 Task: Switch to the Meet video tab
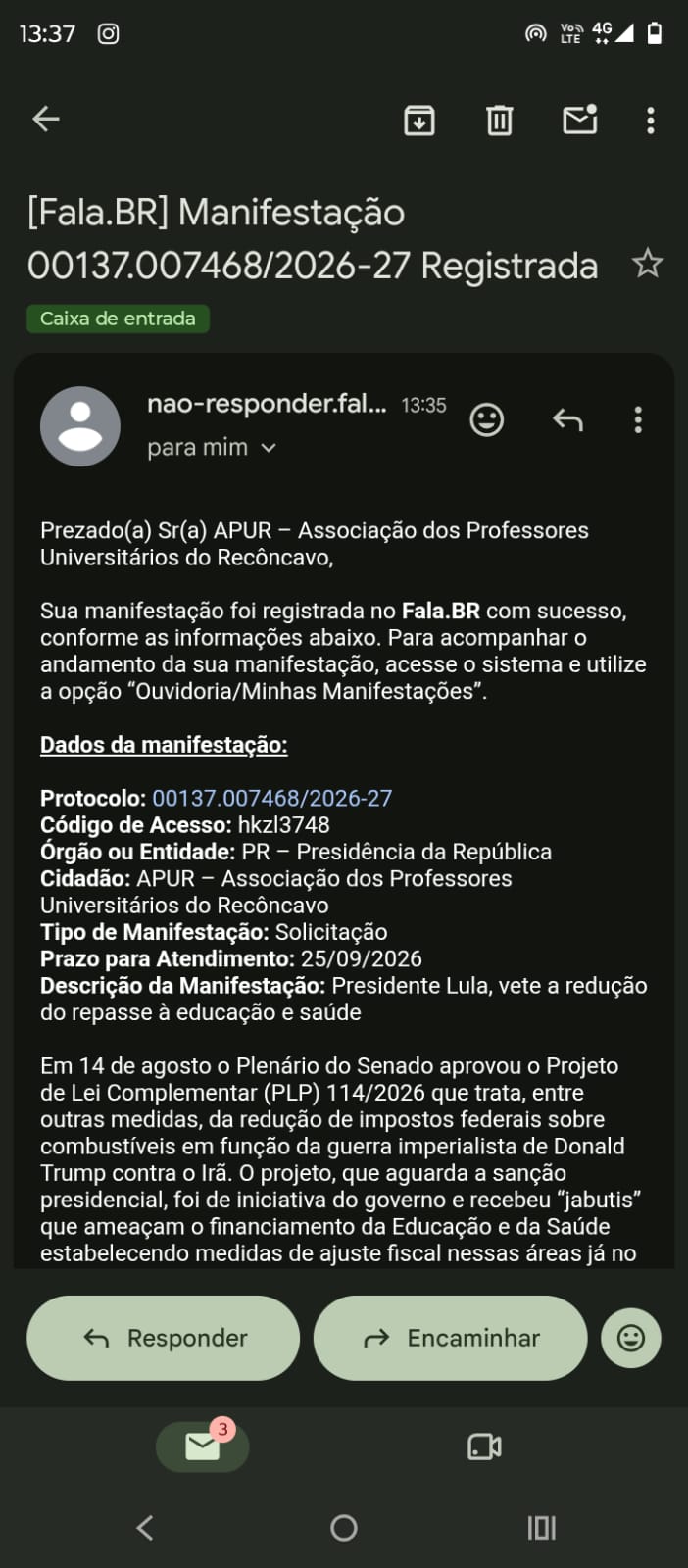pyautogui.click(x=484, y=1446)
